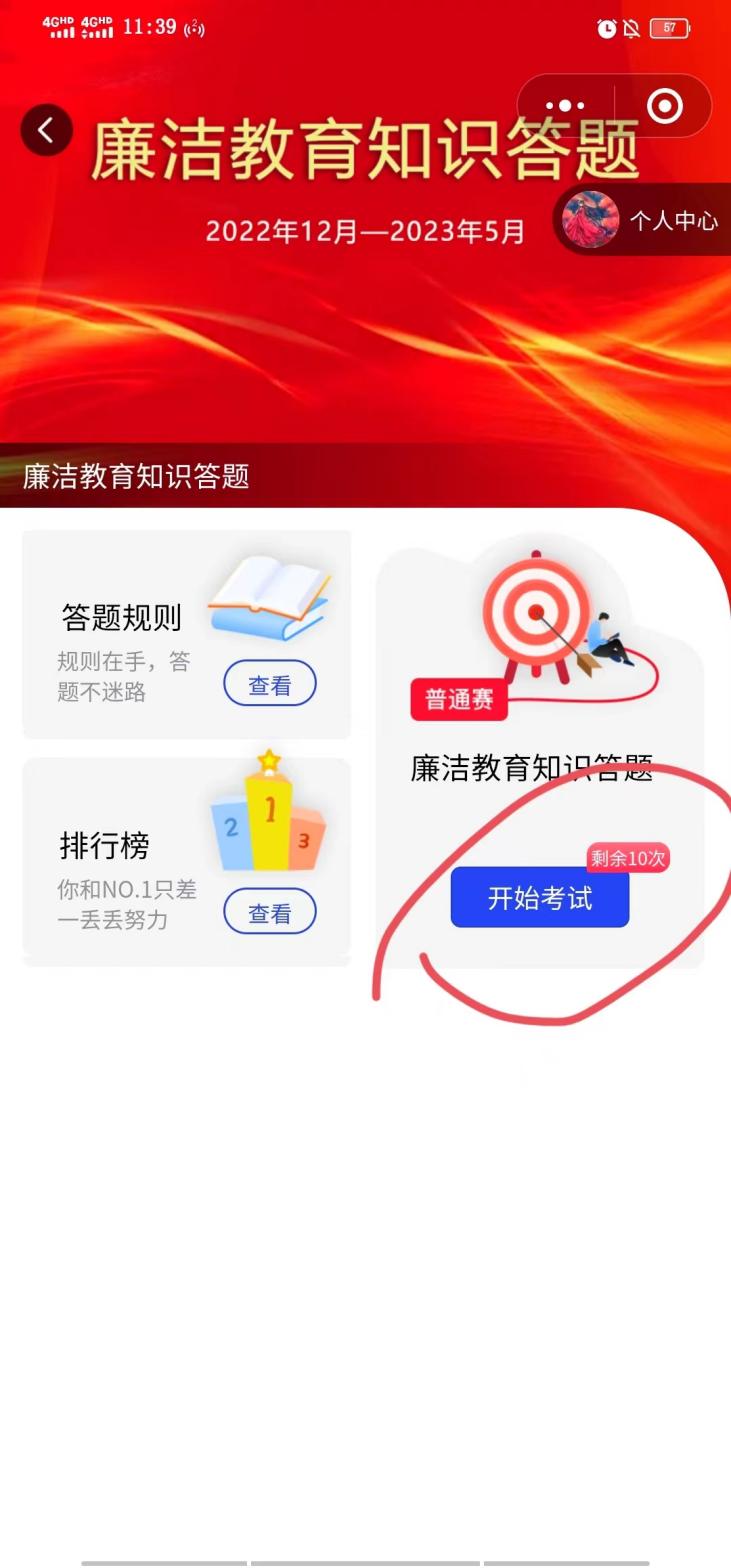The image size is (731, 1568).
Task: View the 答题规则 rules
Action: pos(269,684)
